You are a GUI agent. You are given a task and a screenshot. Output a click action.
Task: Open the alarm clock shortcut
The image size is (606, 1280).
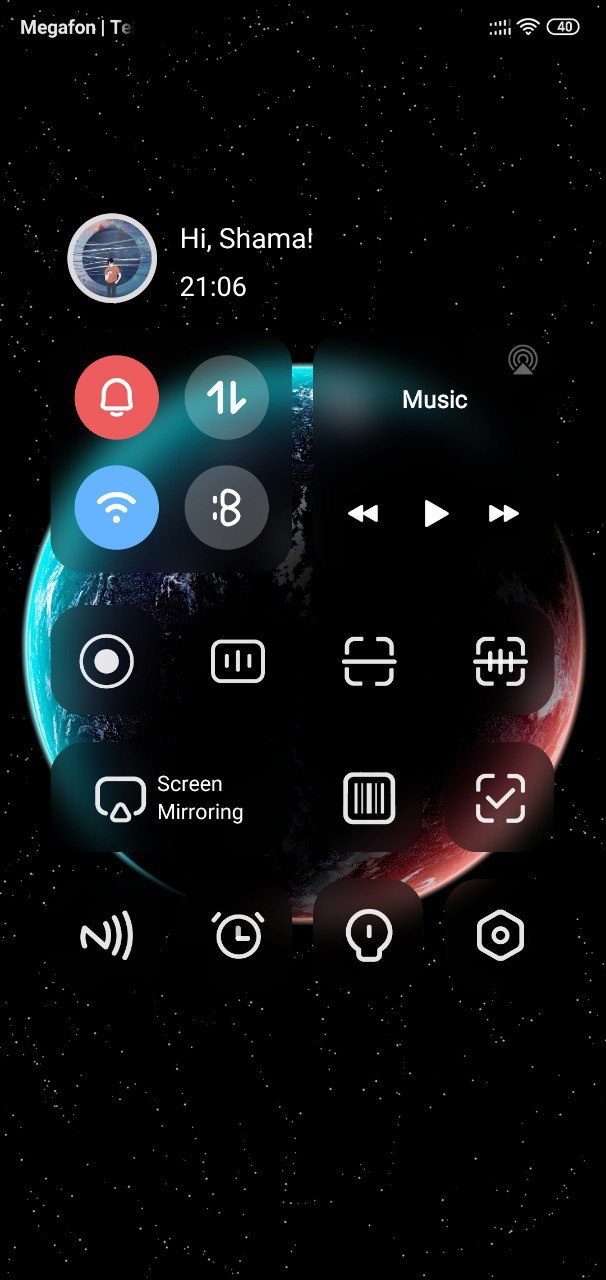[x=238, y=936]
